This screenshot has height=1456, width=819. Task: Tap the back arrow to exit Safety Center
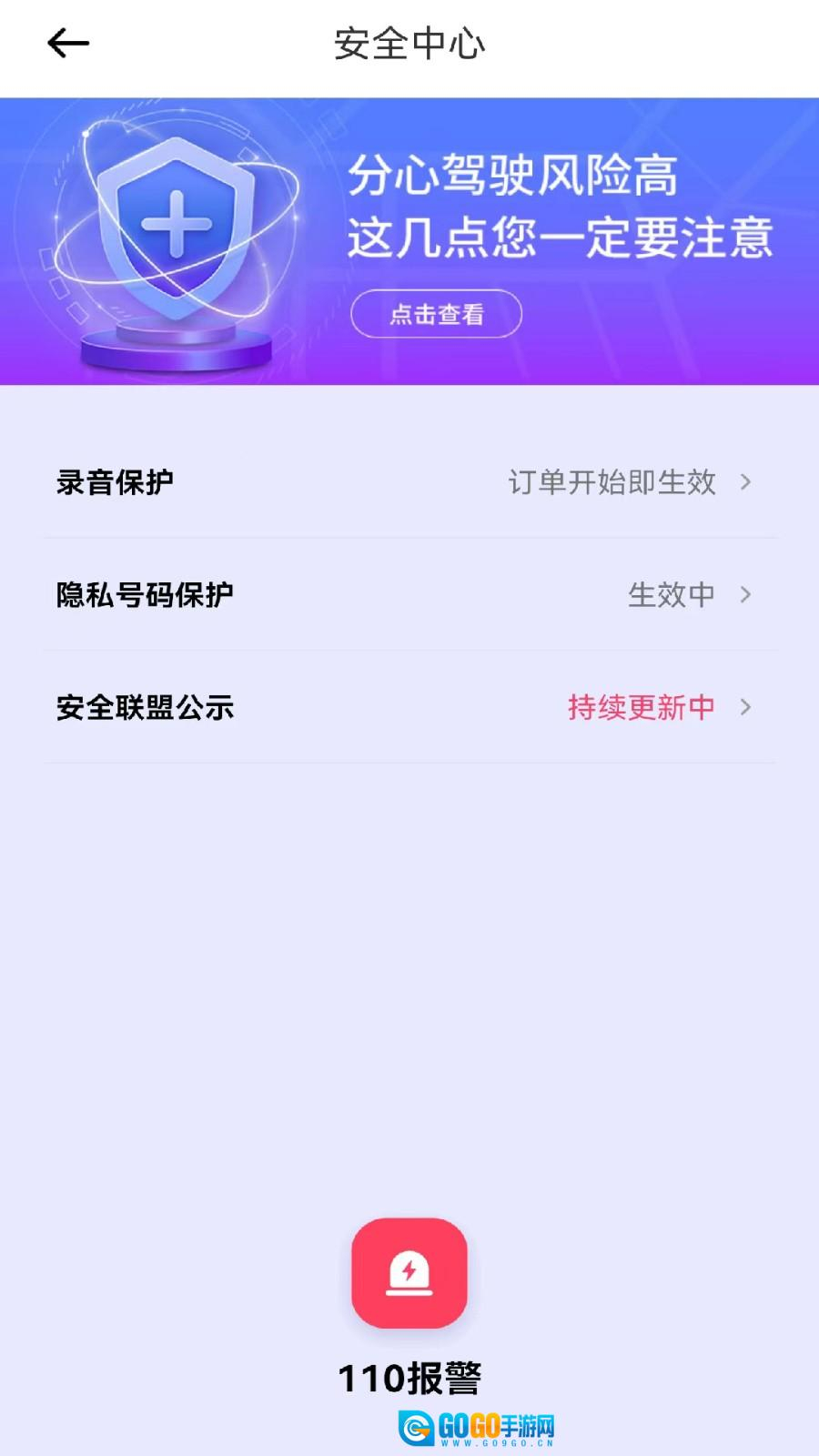pyautogui.click(x=66, y=42)
